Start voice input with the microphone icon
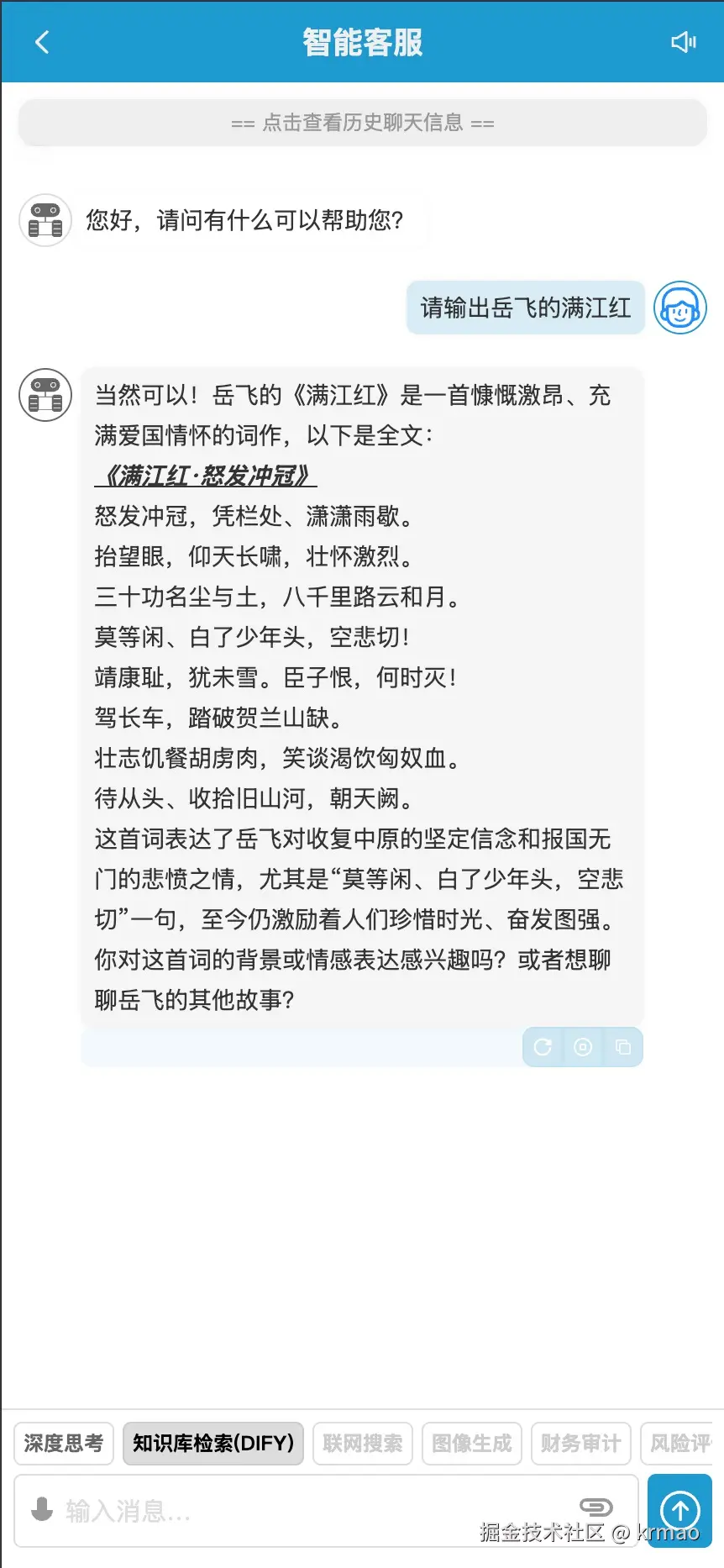The image size is (724, 1568). tap(42, 1510)
